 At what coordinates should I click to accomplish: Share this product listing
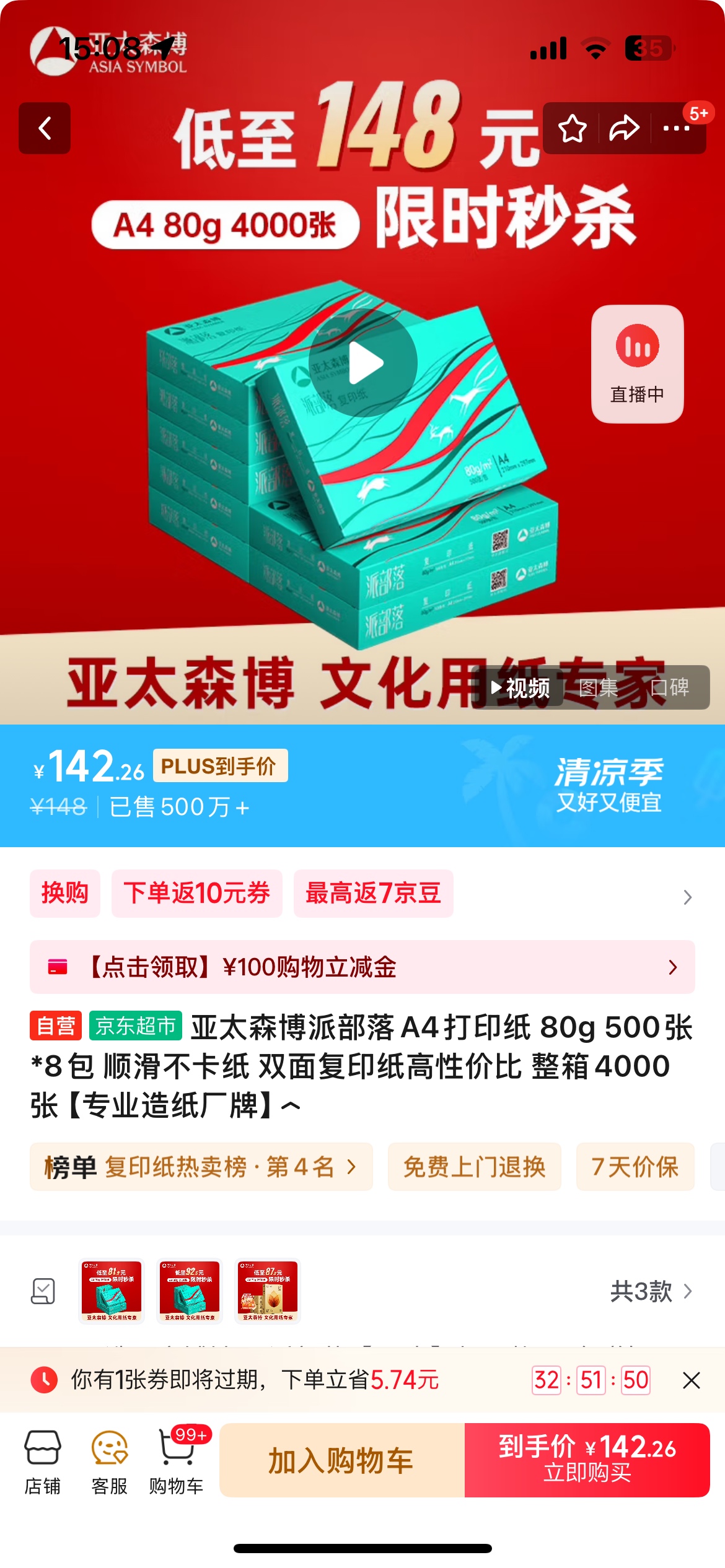point(623,128)
